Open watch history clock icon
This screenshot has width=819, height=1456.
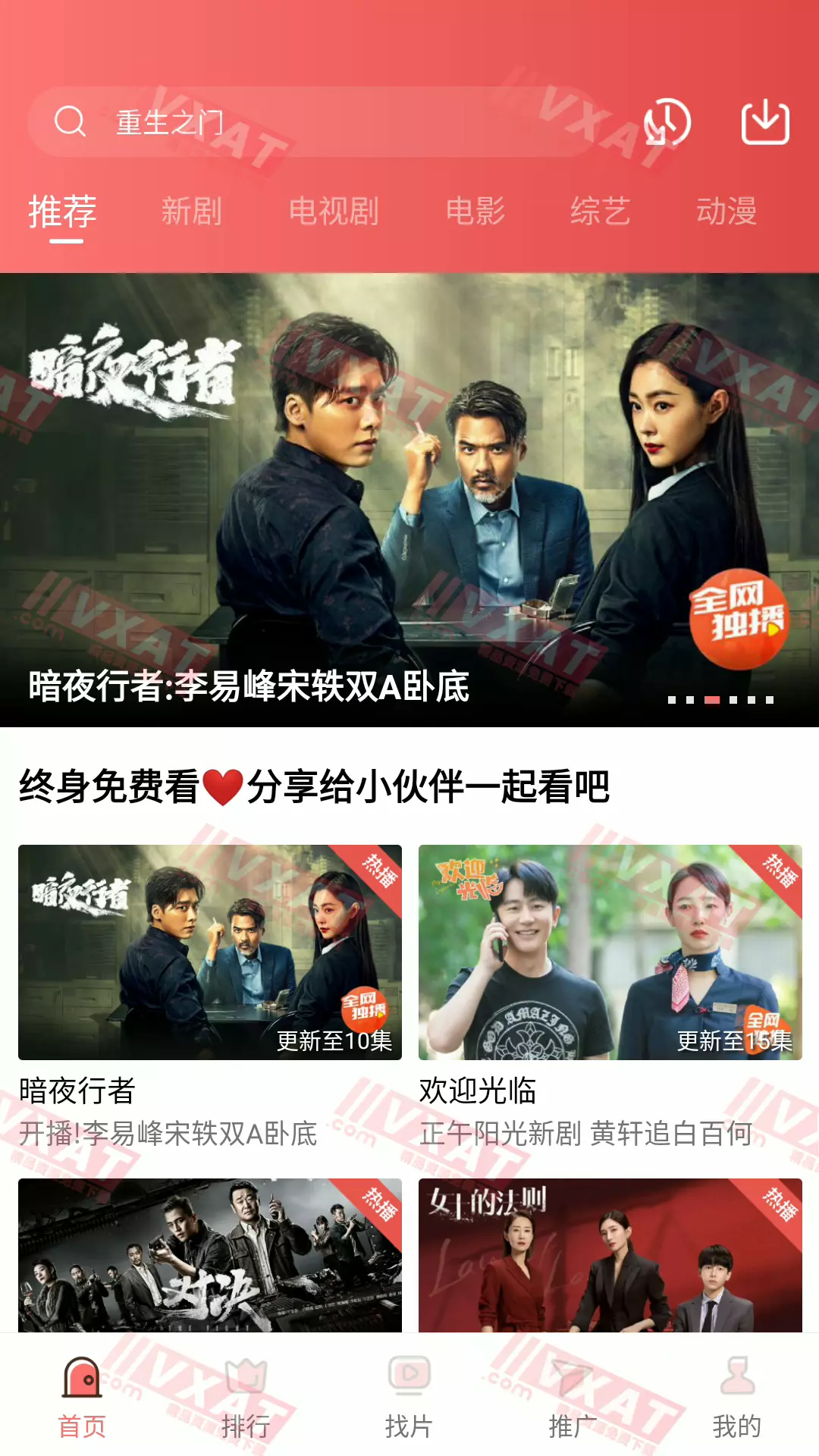pos(667,122)
